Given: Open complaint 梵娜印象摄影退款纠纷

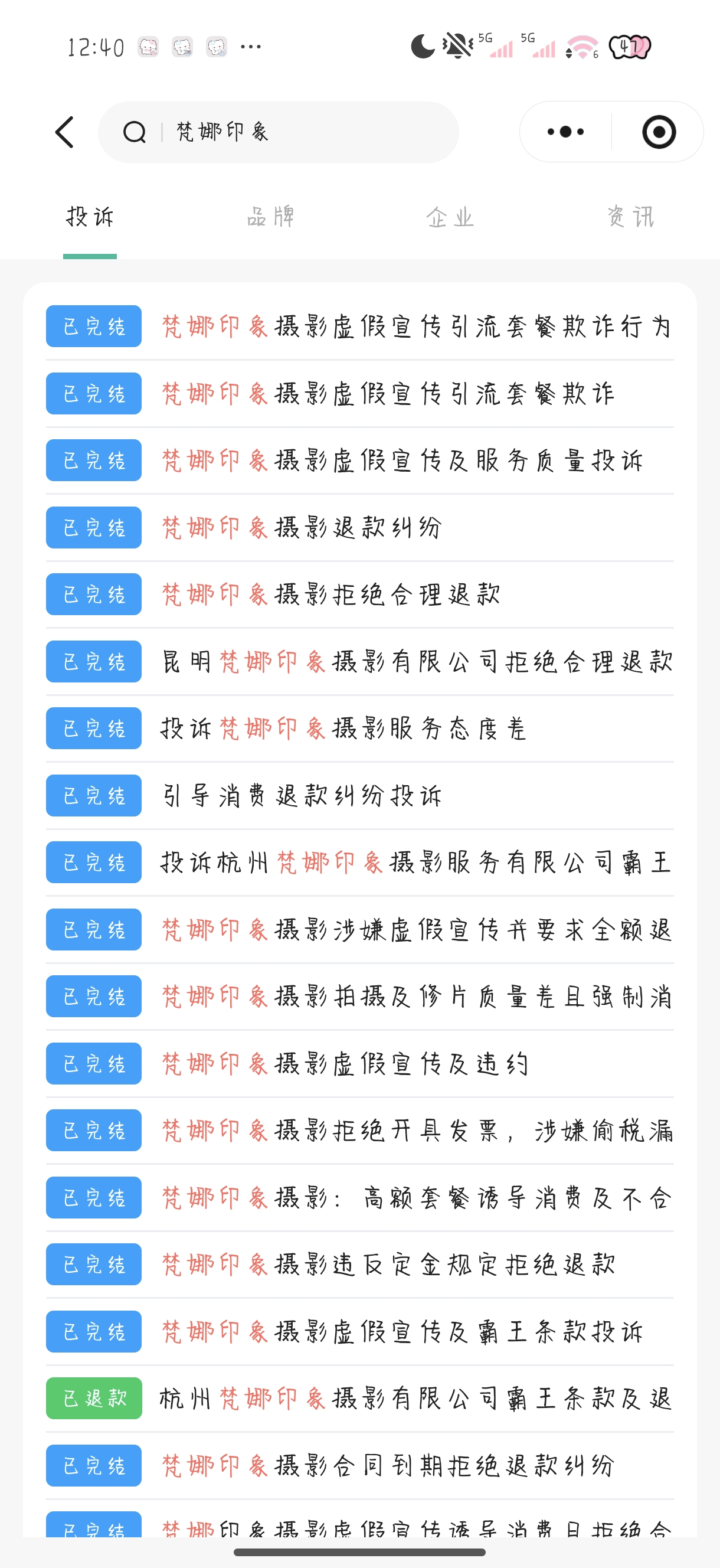Looking at the screenshot, I should point(301,528).
